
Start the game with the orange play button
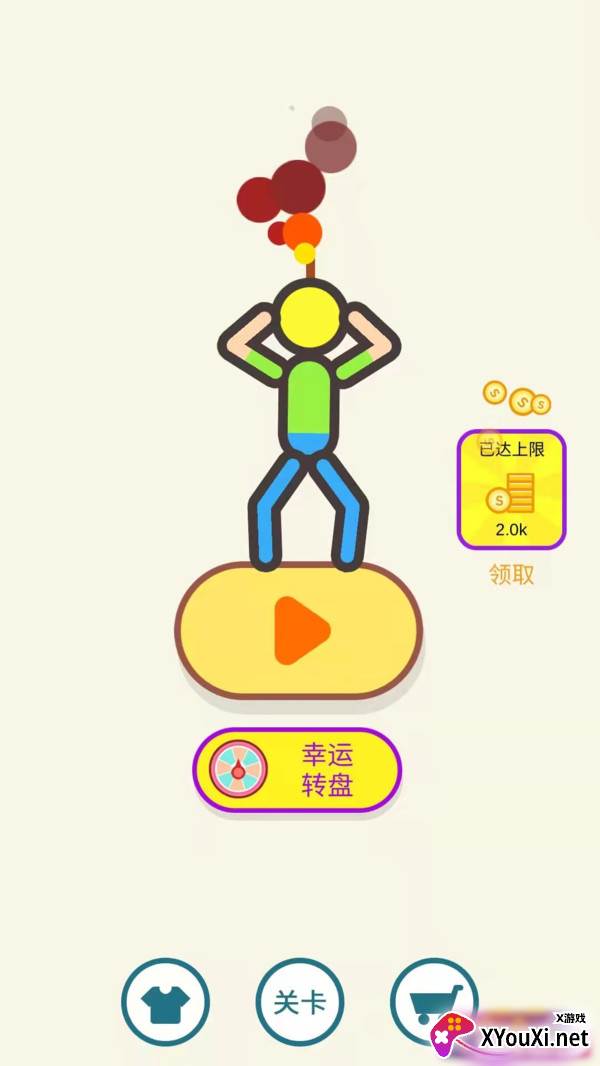[299, 630]
